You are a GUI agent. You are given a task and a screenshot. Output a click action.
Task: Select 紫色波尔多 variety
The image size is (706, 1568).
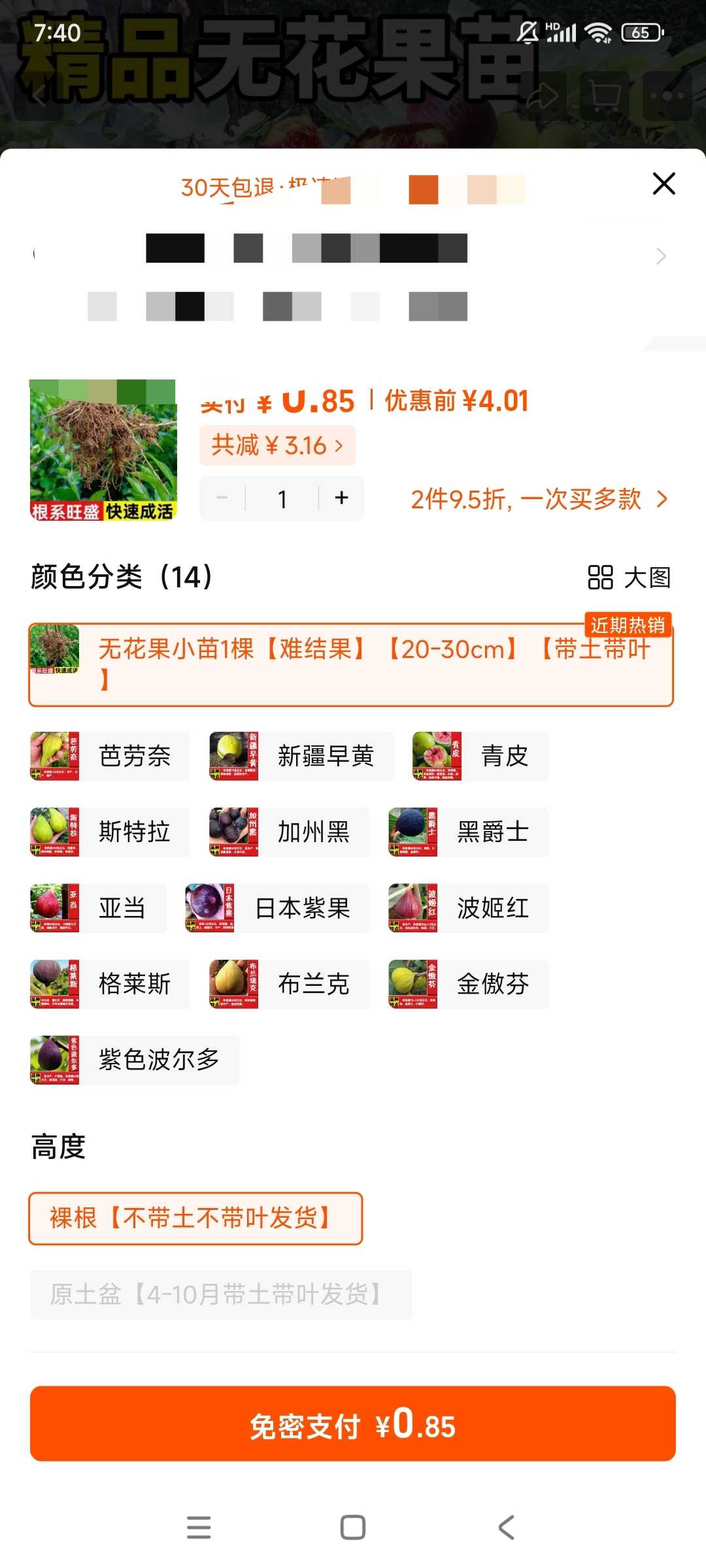[135, 1060]
